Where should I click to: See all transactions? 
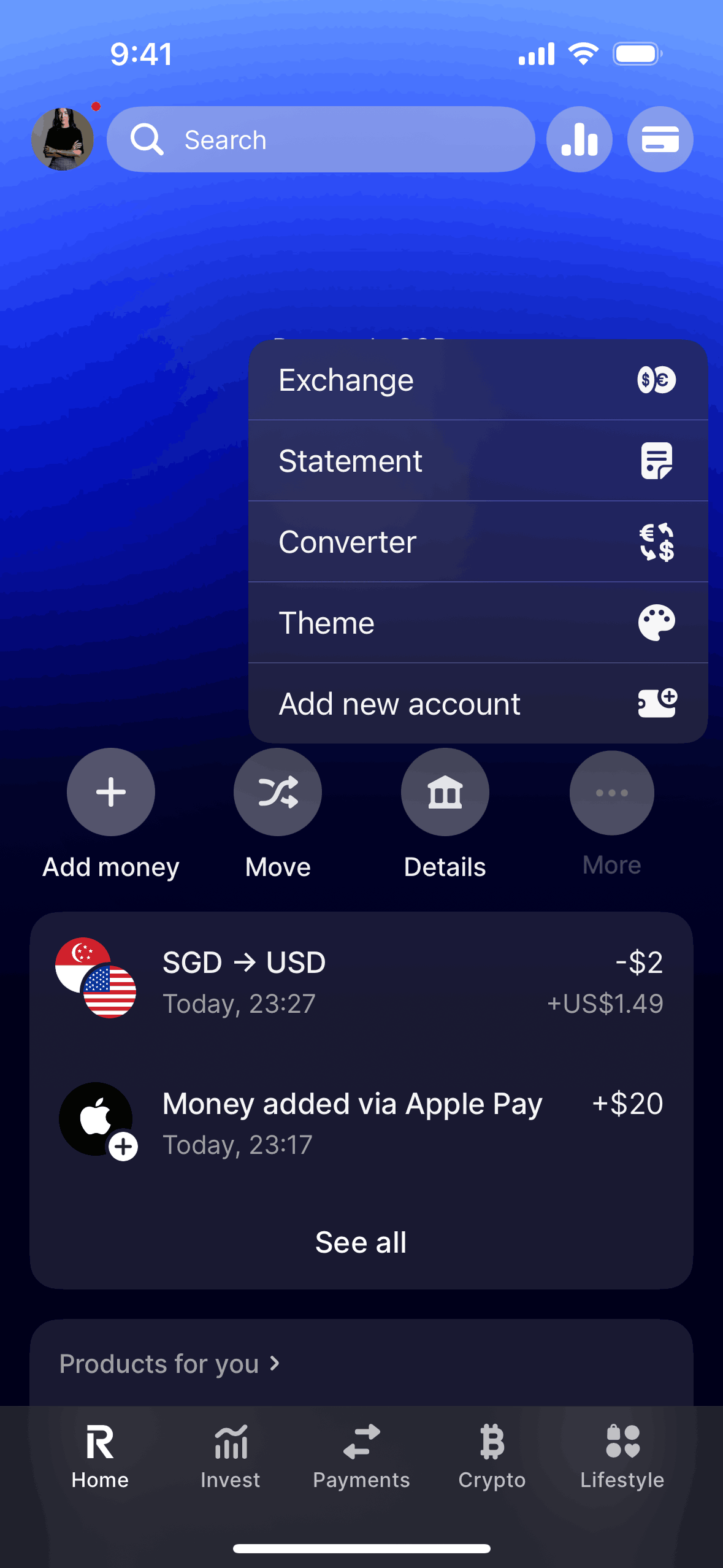[x=361, y=1243]
